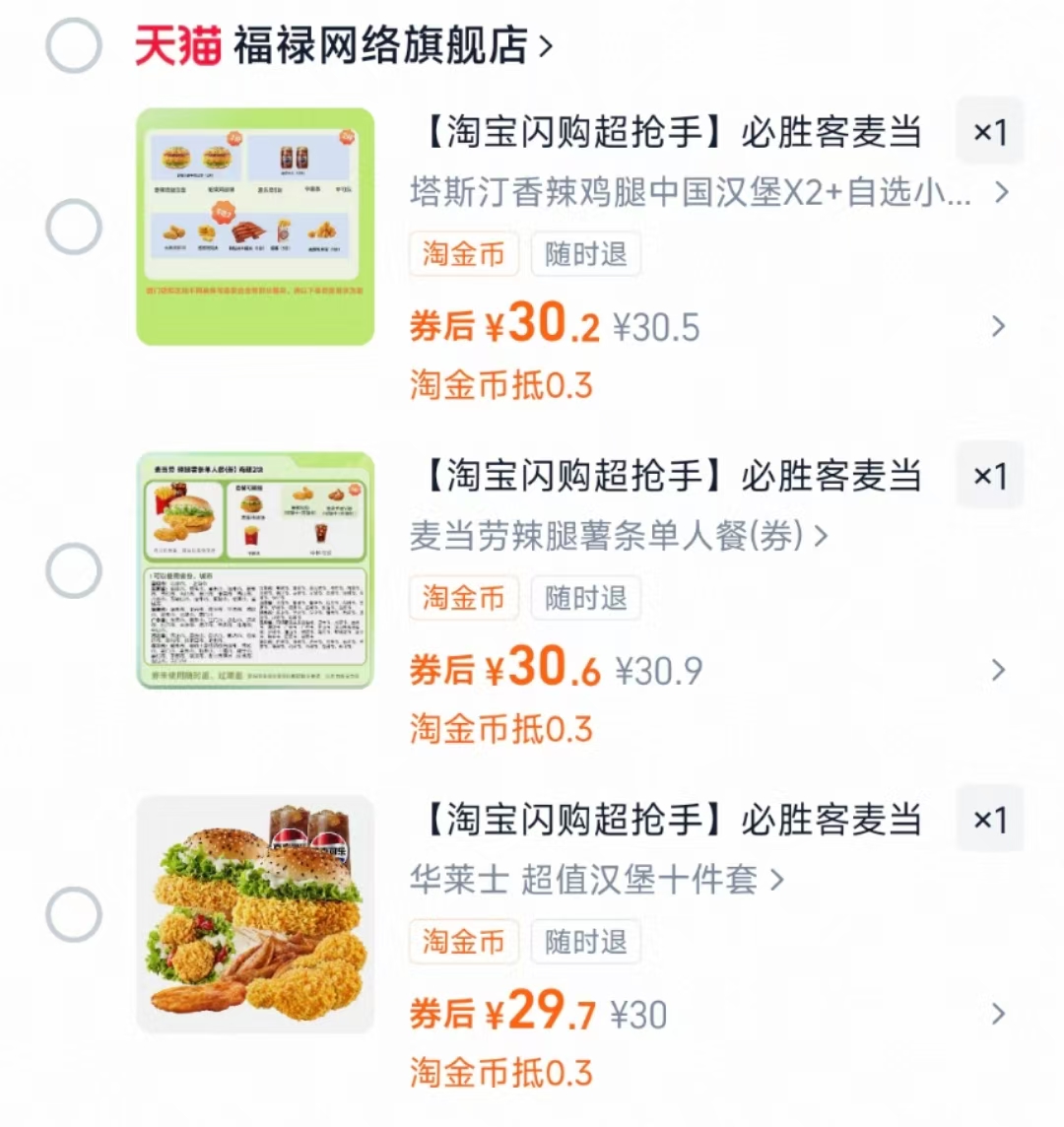
Task: Select the 华莱士 超值汉堡十件套 circle
Action: pyautogui.click(x=75, y=914)
